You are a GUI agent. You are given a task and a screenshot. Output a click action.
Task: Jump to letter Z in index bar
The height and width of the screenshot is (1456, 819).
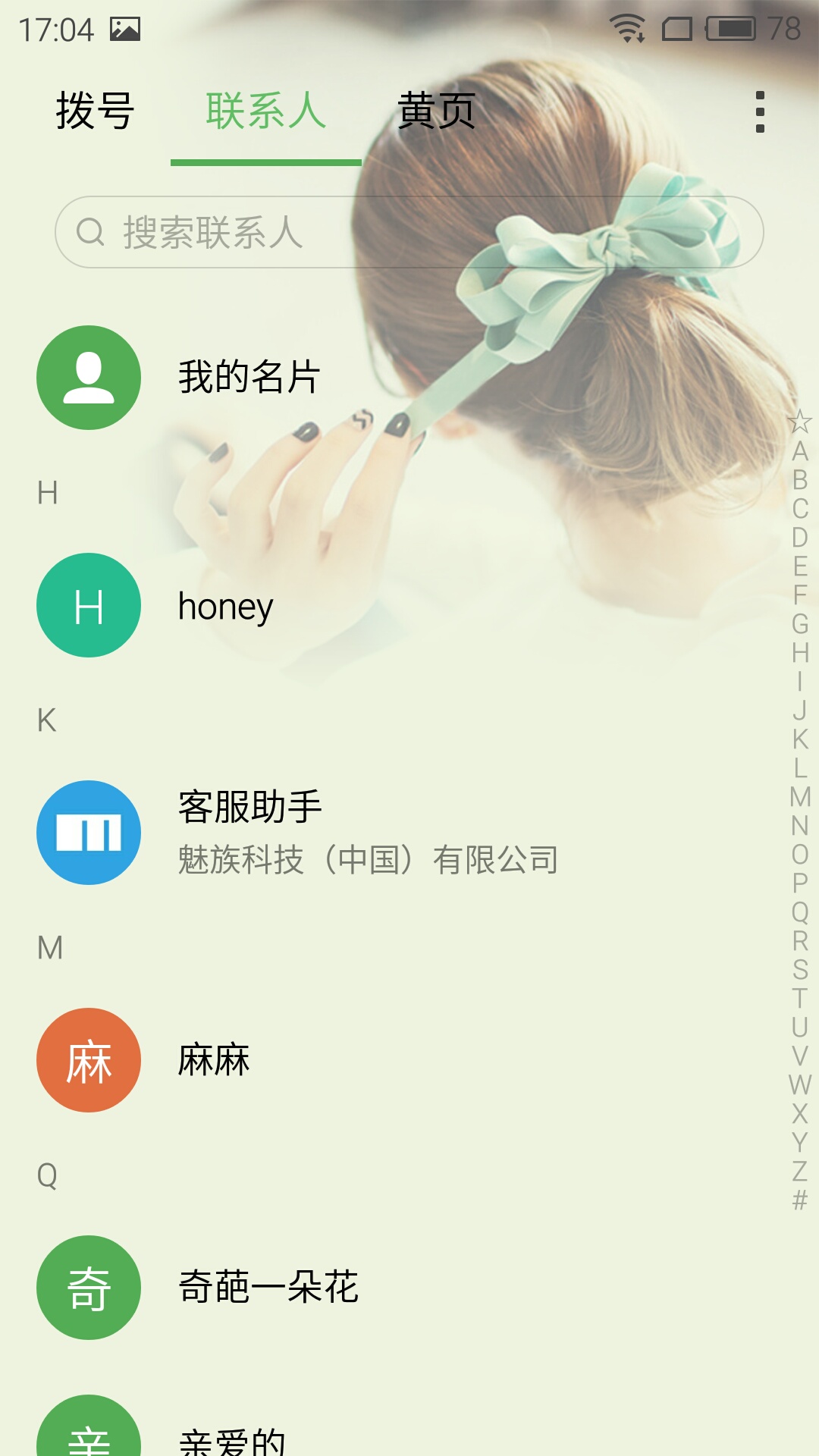point(800,1172)
